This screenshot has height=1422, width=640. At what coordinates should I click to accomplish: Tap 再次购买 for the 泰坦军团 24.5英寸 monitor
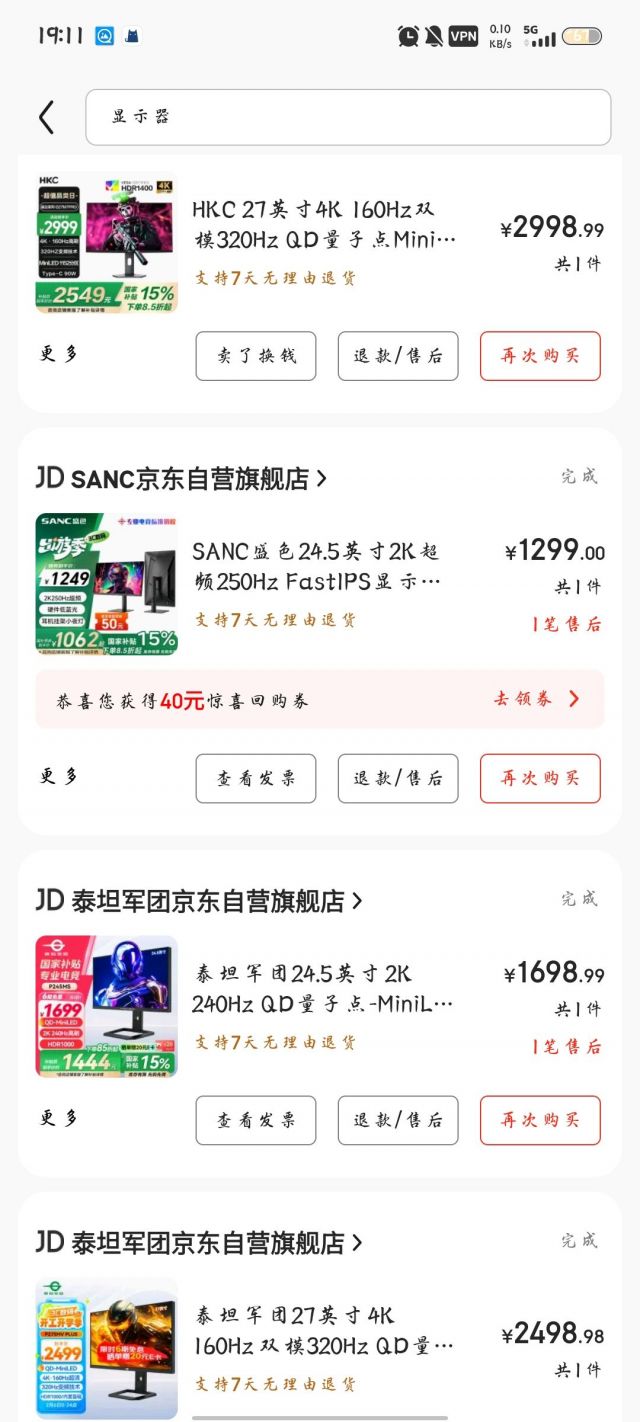[540, 1120]
